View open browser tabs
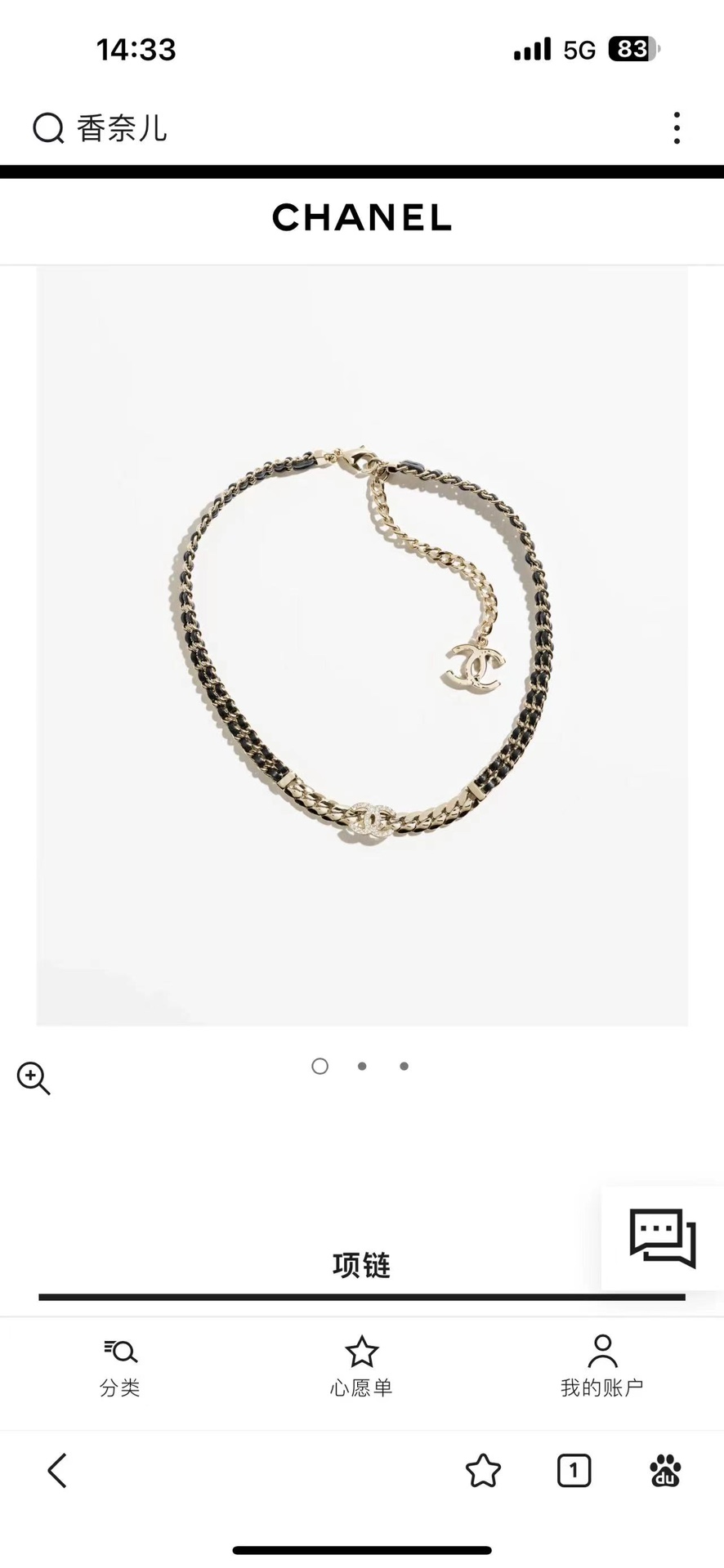 [x=574, y=1471]
